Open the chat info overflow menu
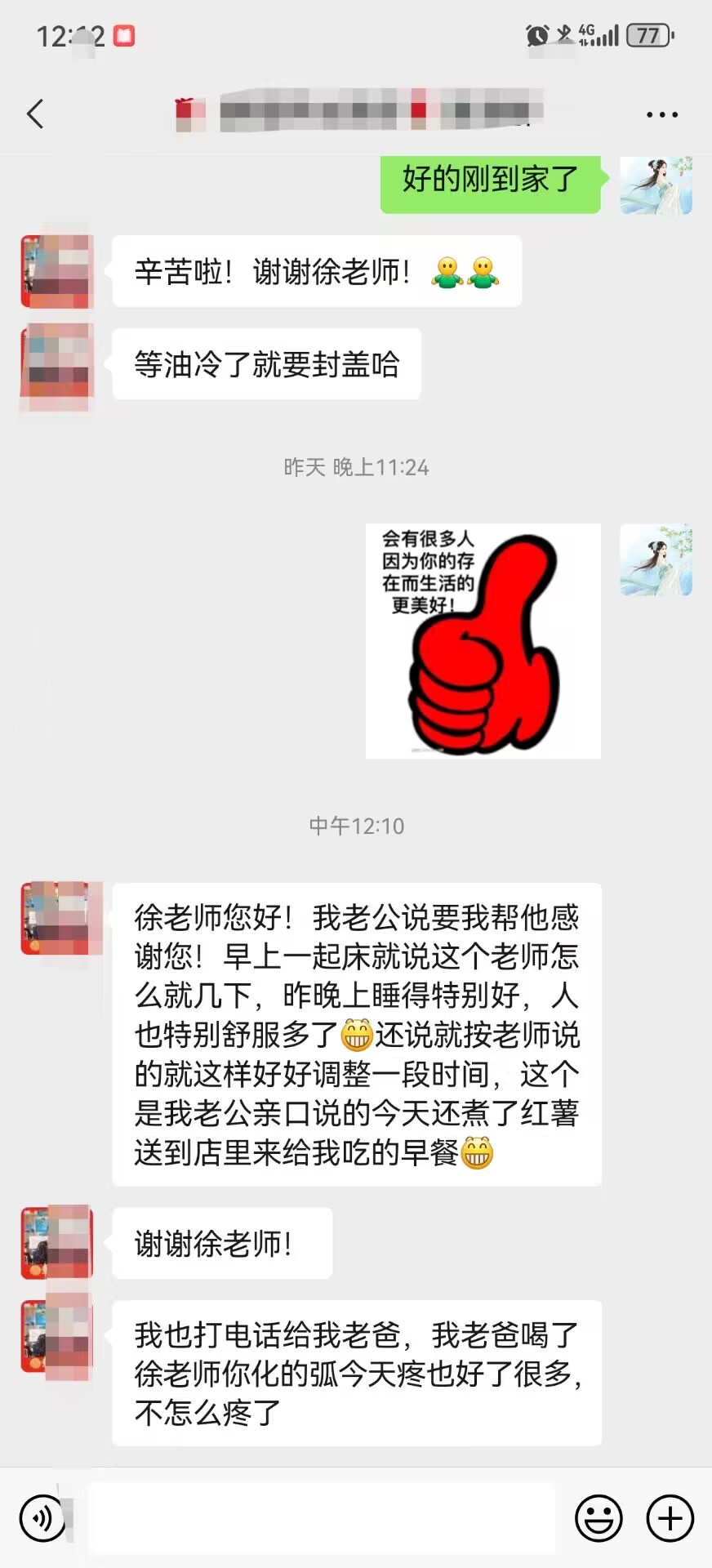Screen dimensions: 712x1568 coord(661,115)
